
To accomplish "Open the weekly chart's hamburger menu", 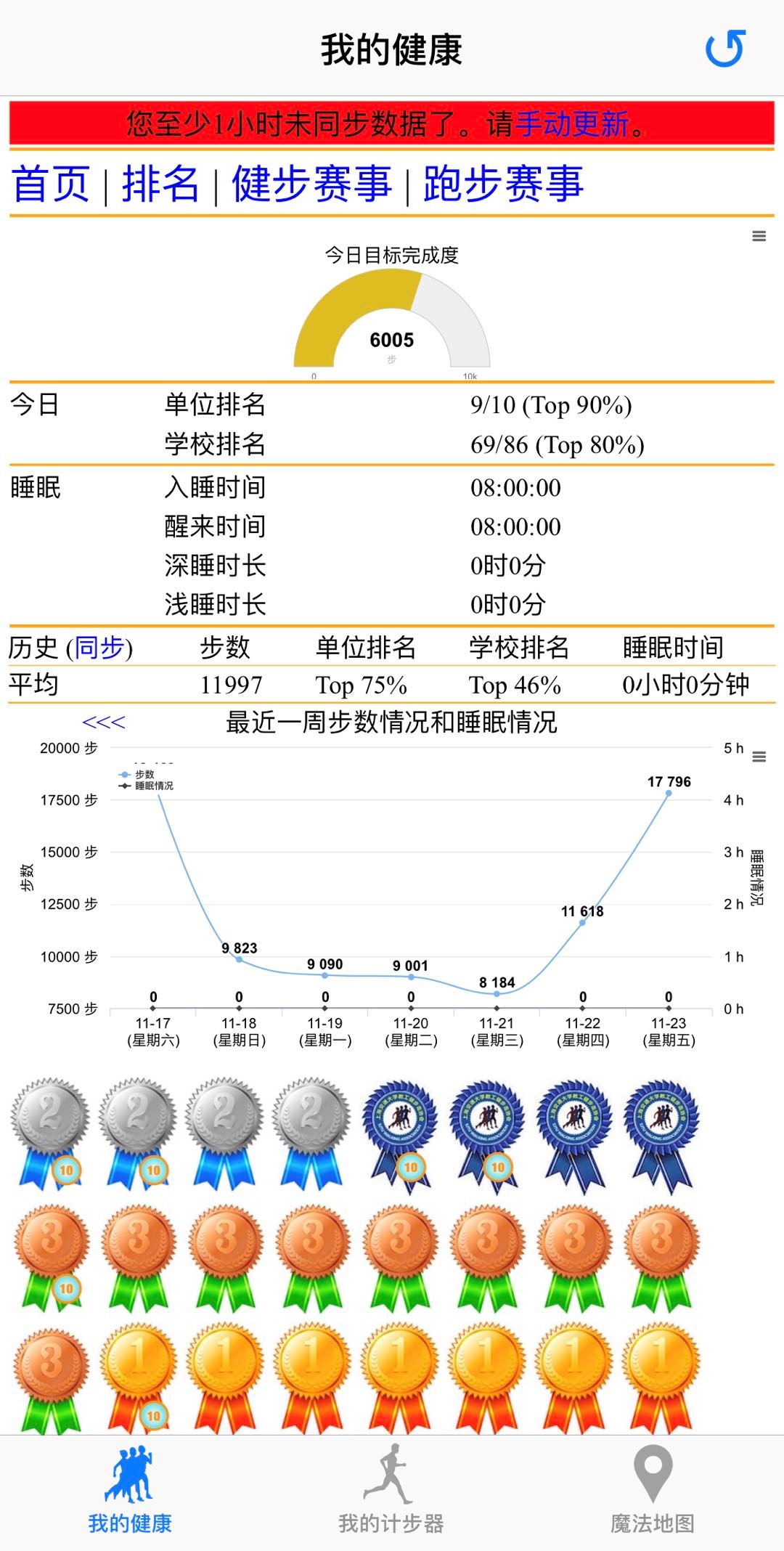I will click(x=759, y=757).
